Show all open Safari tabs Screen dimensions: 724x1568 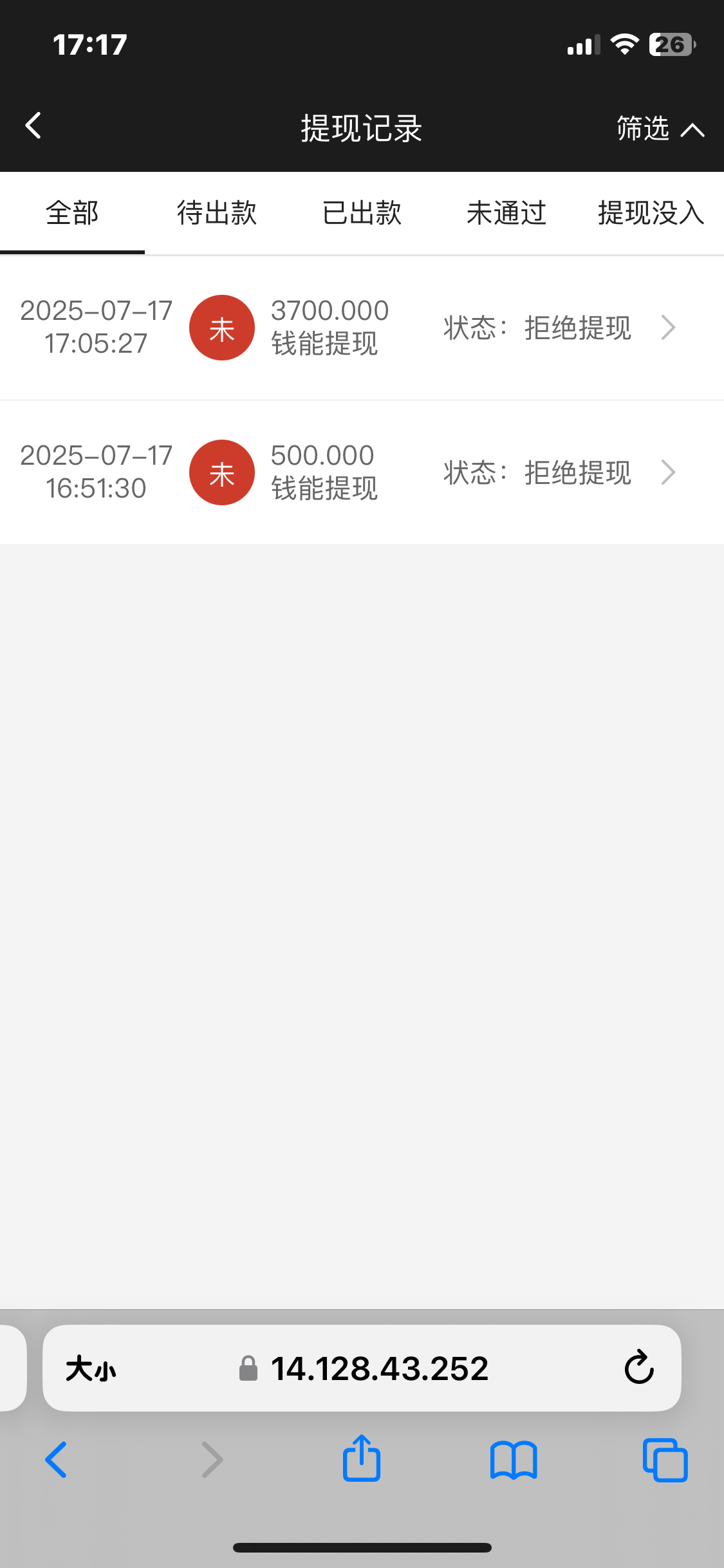665,1460
